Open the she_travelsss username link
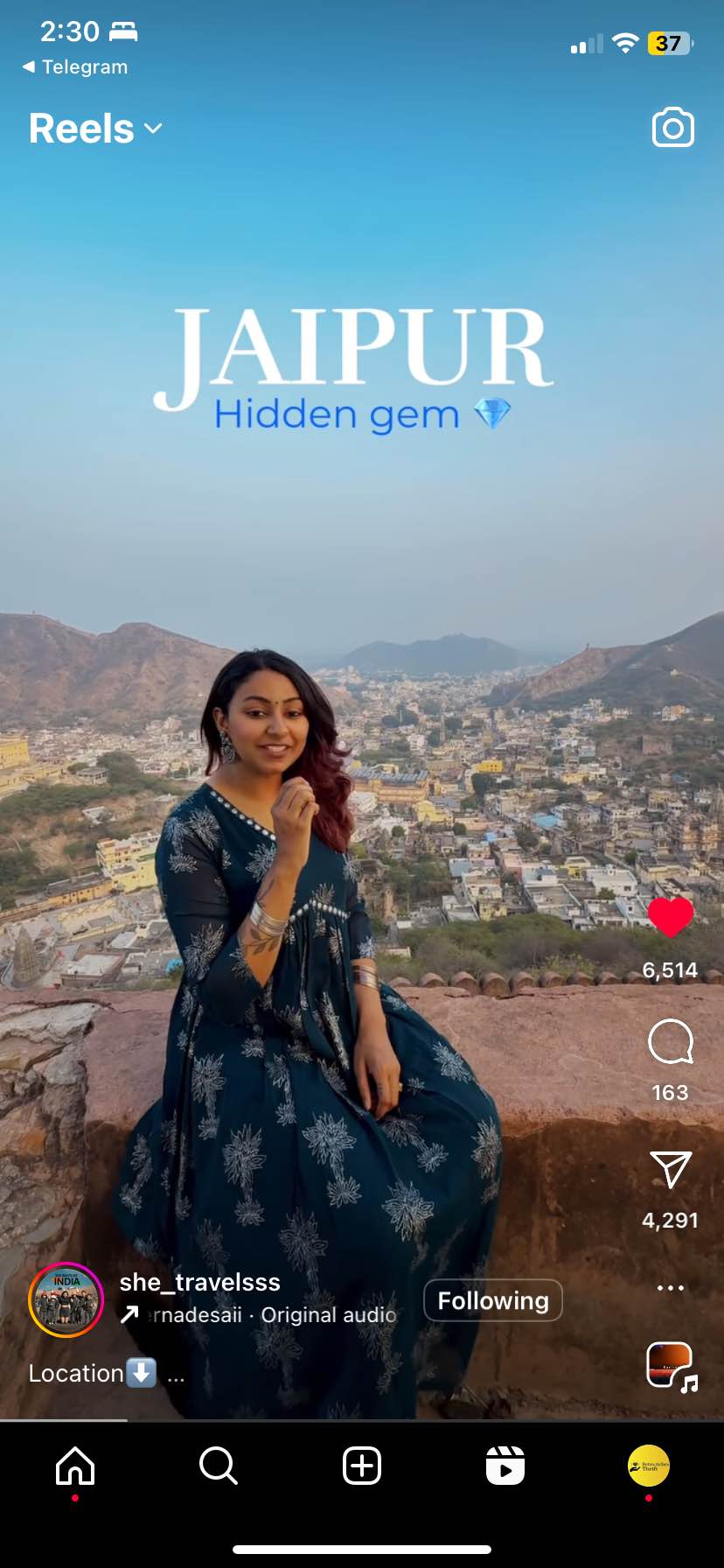The height and width of the screenshot is (1568, 724). coord(199,1282)
